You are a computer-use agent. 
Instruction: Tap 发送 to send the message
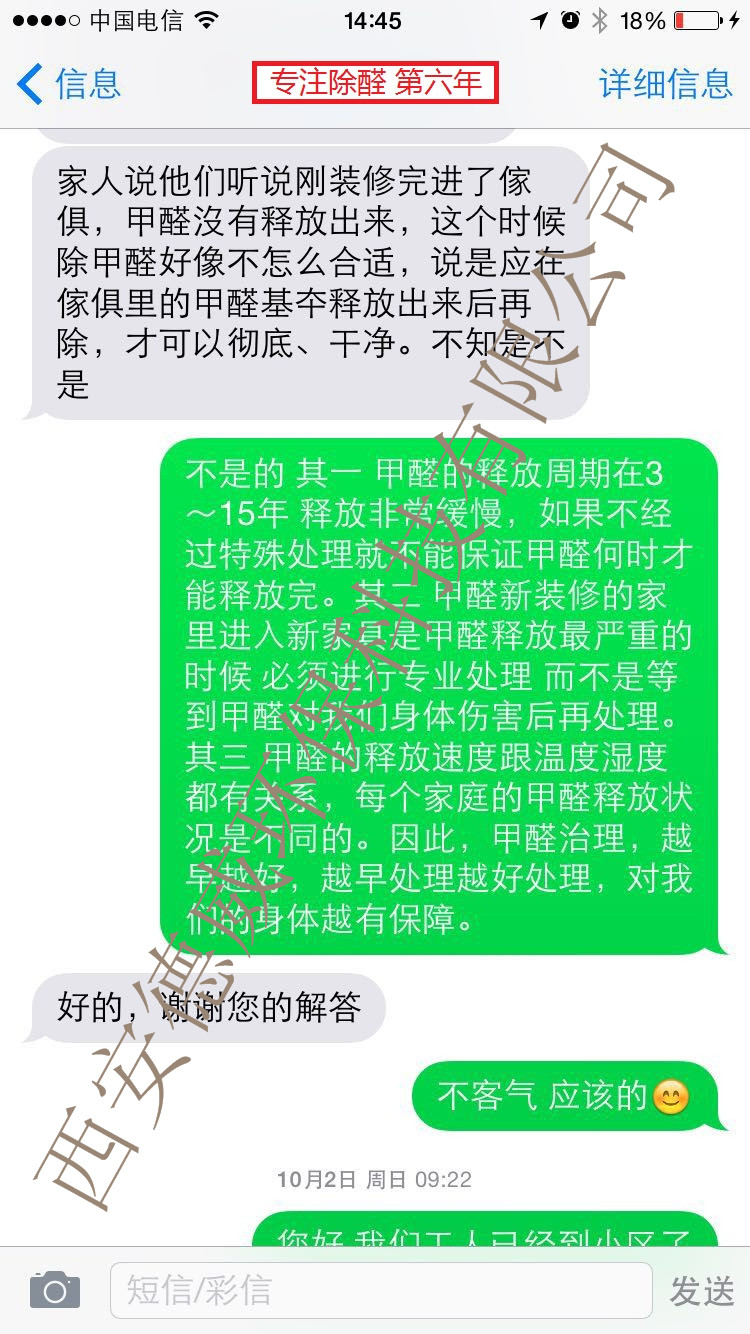[x=702, y=1291]
